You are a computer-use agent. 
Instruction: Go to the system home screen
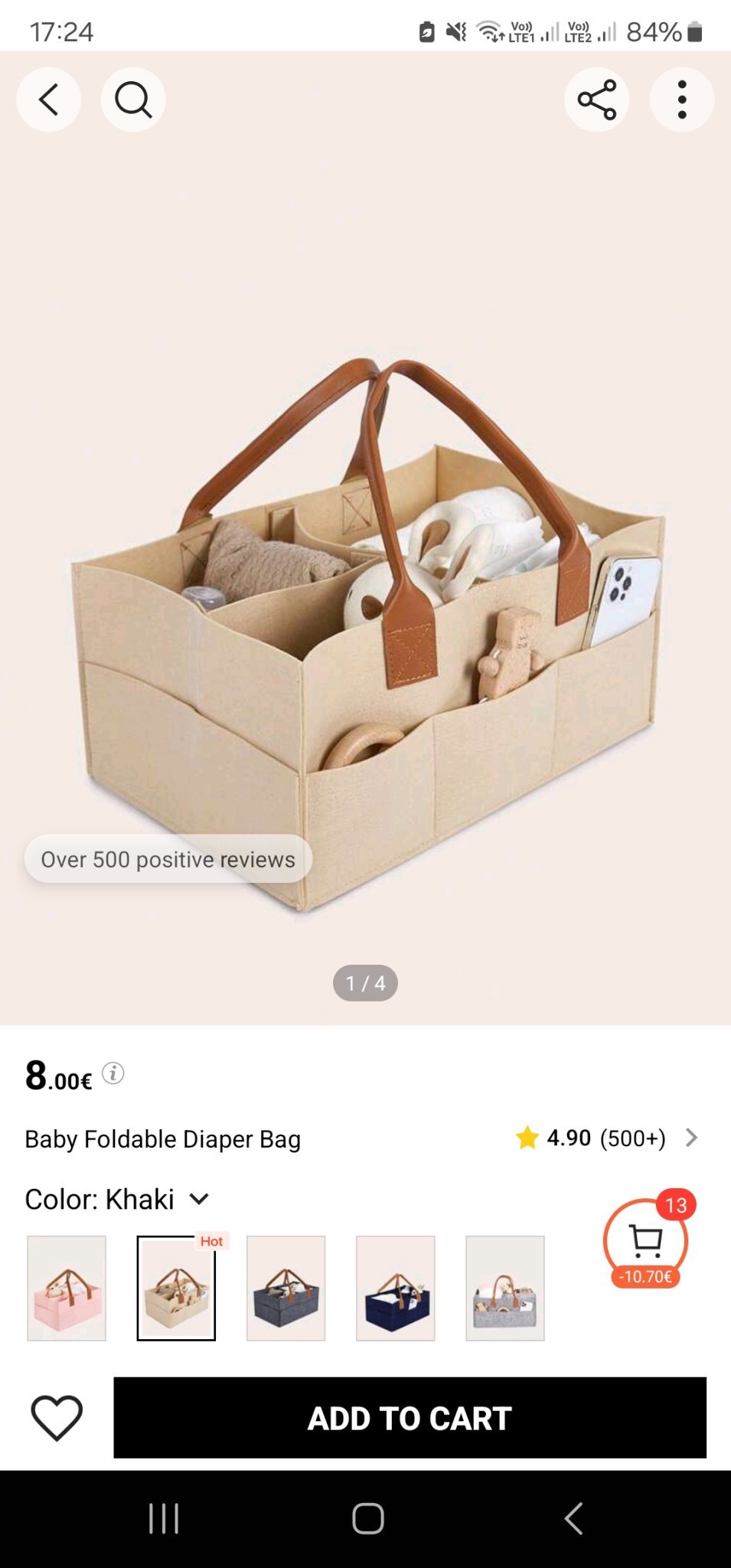367,1518
